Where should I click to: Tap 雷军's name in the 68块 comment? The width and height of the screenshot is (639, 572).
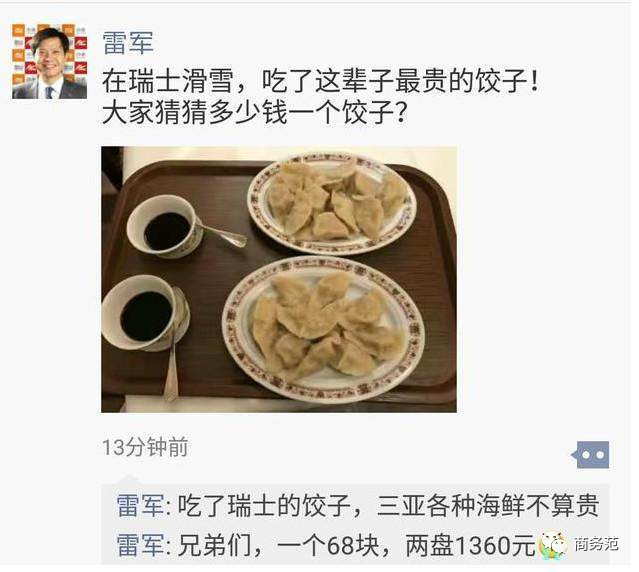(140, 546)
